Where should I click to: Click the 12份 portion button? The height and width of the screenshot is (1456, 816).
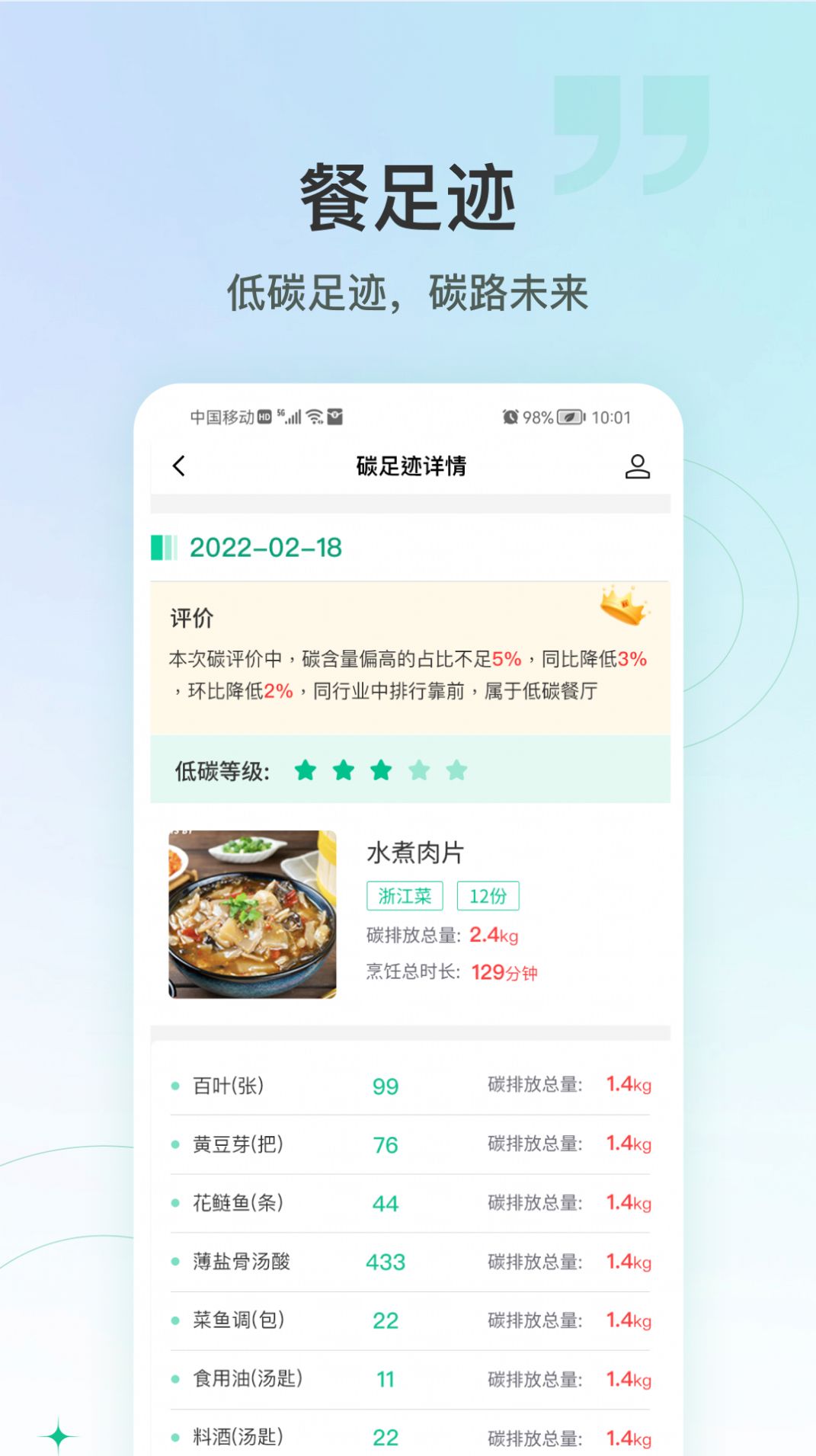click(x=488, y=896)
